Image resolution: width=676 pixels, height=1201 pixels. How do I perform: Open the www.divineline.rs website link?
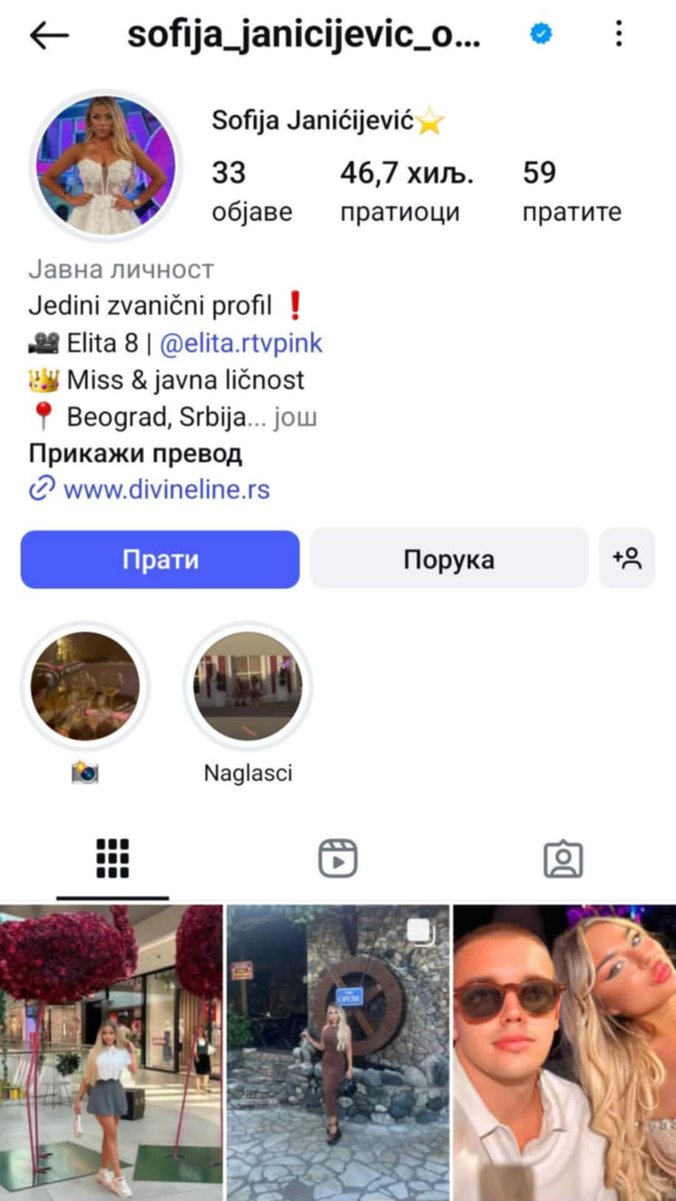[166, 490]
